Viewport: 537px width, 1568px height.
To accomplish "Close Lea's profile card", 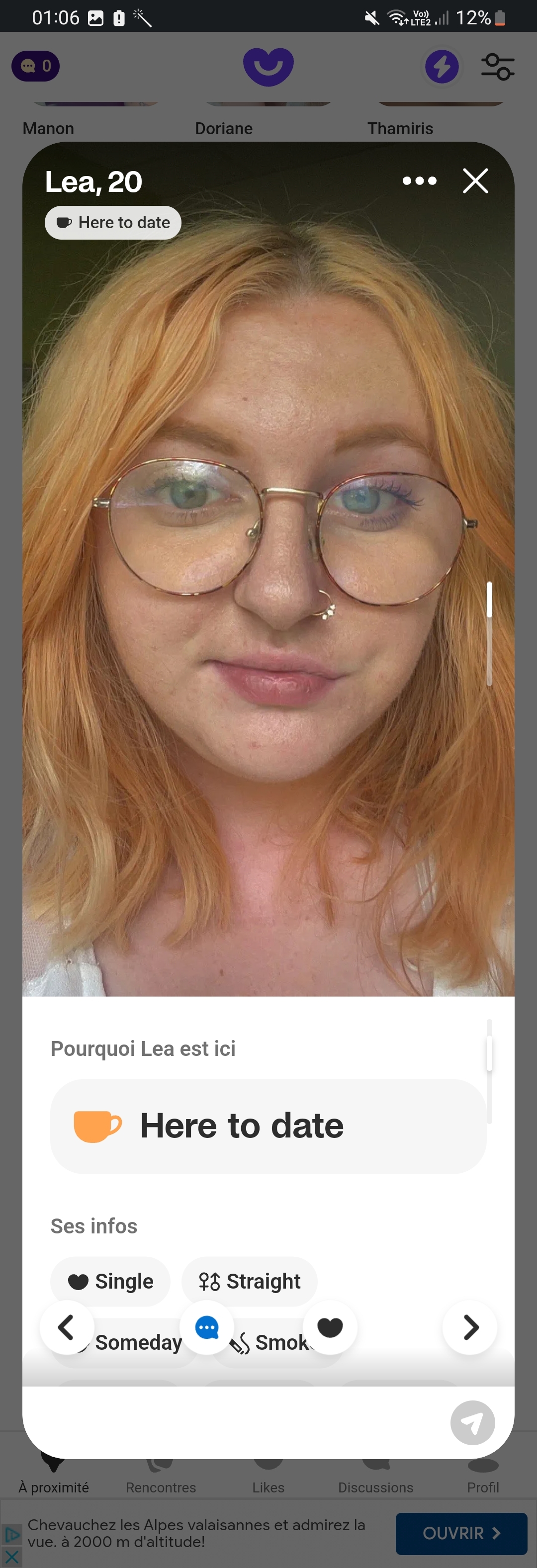I will [475, 181].
